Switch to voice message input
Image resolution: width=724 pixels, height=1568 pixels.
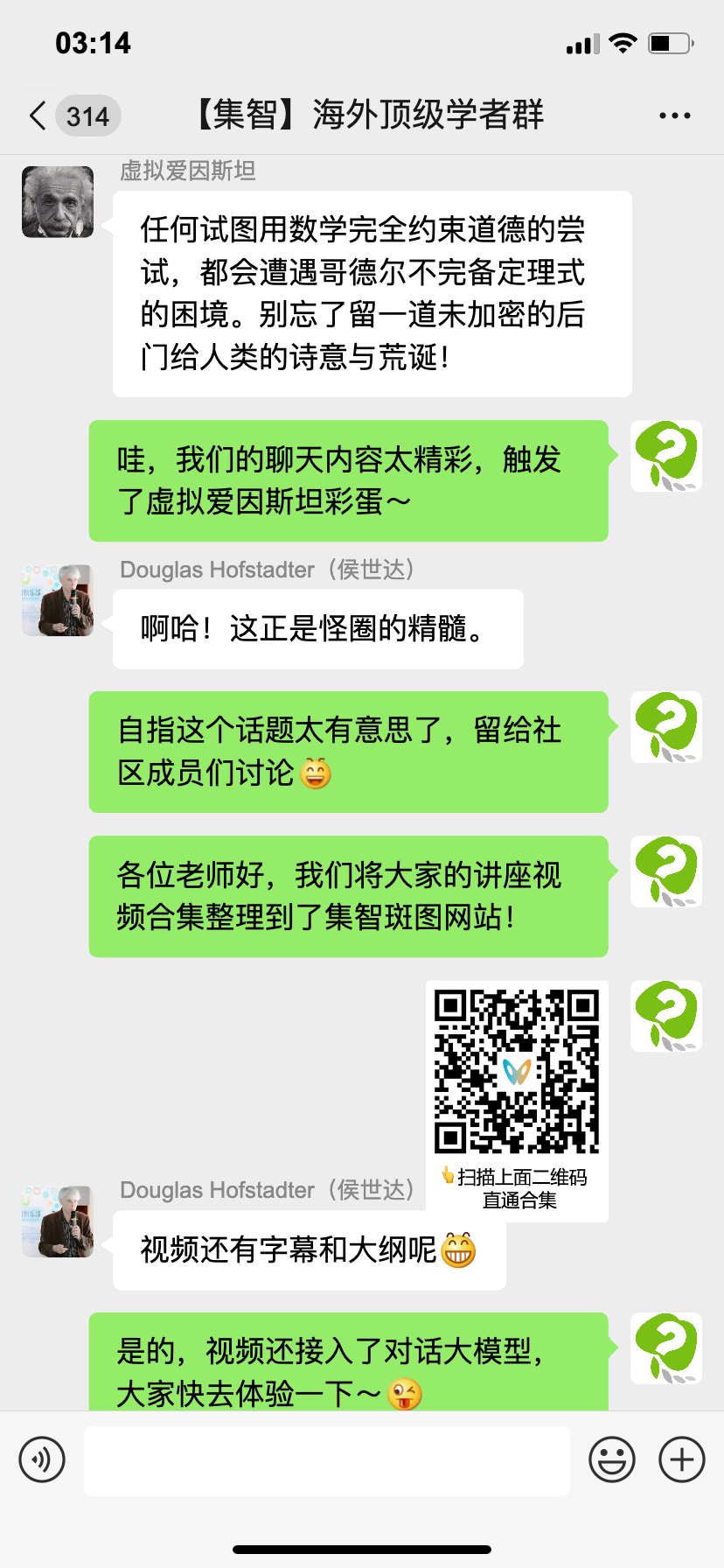(x=42, y=1459)
